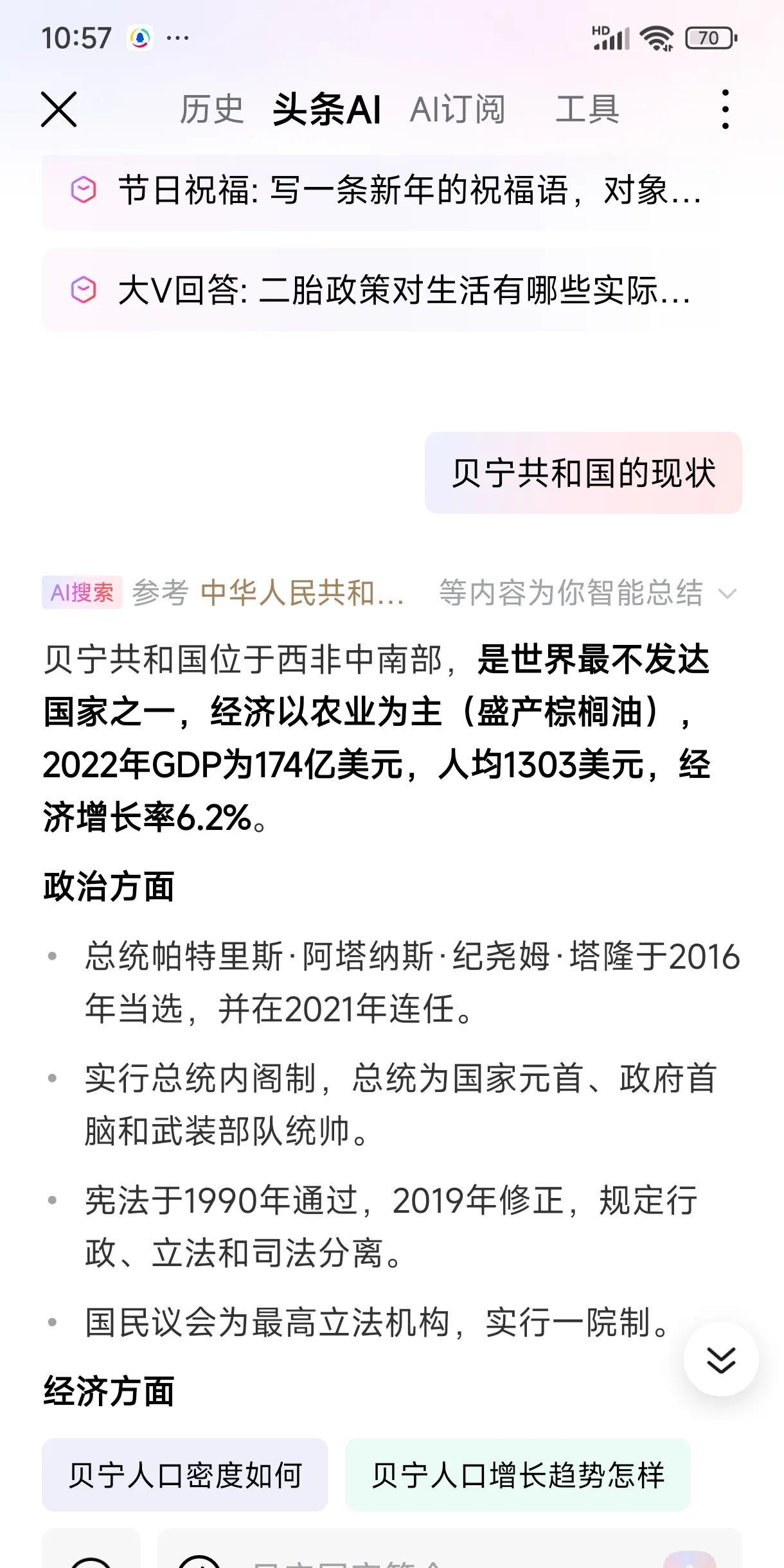Viewport: 784px width, 1568px height.
Task: Select the 头条AI tab
Action: click(x=326, y=109)
